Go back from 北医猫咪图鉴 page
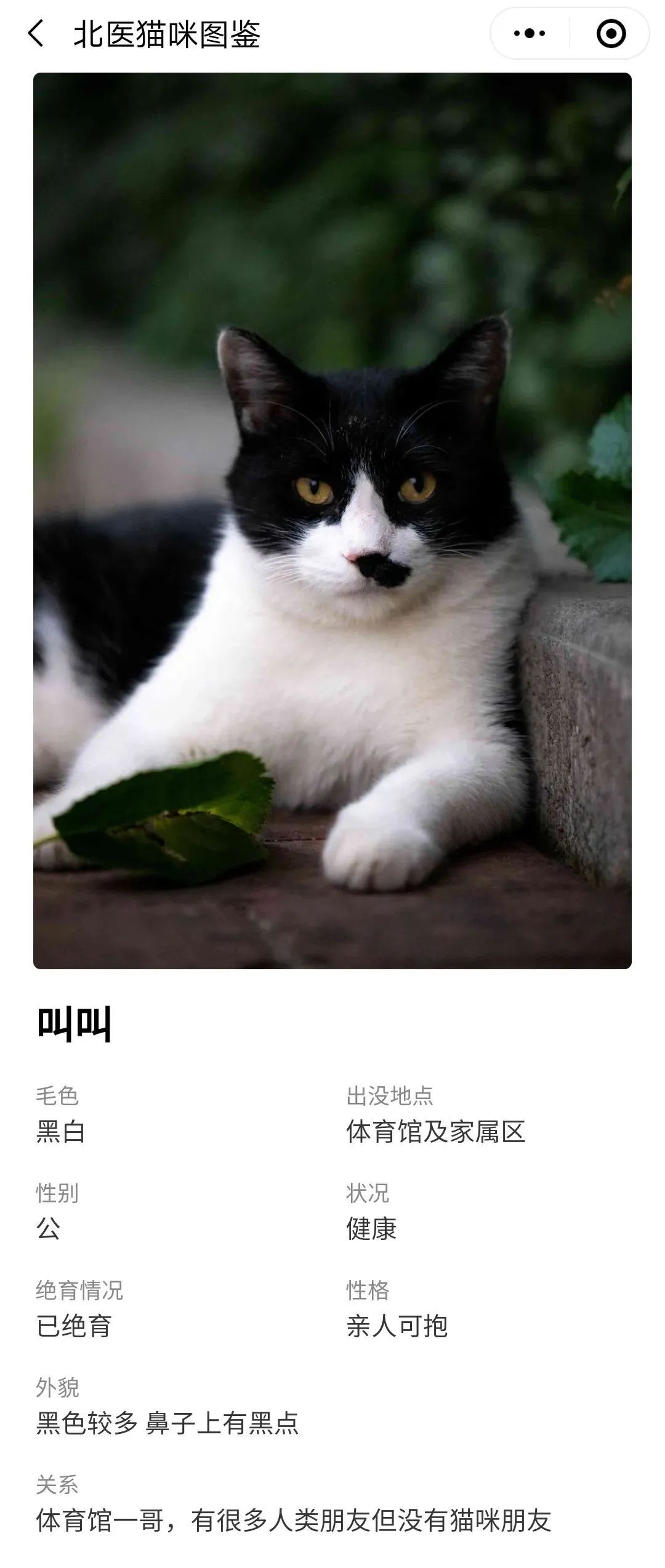This screenshot has width=665, height=1568. [36, 33]
